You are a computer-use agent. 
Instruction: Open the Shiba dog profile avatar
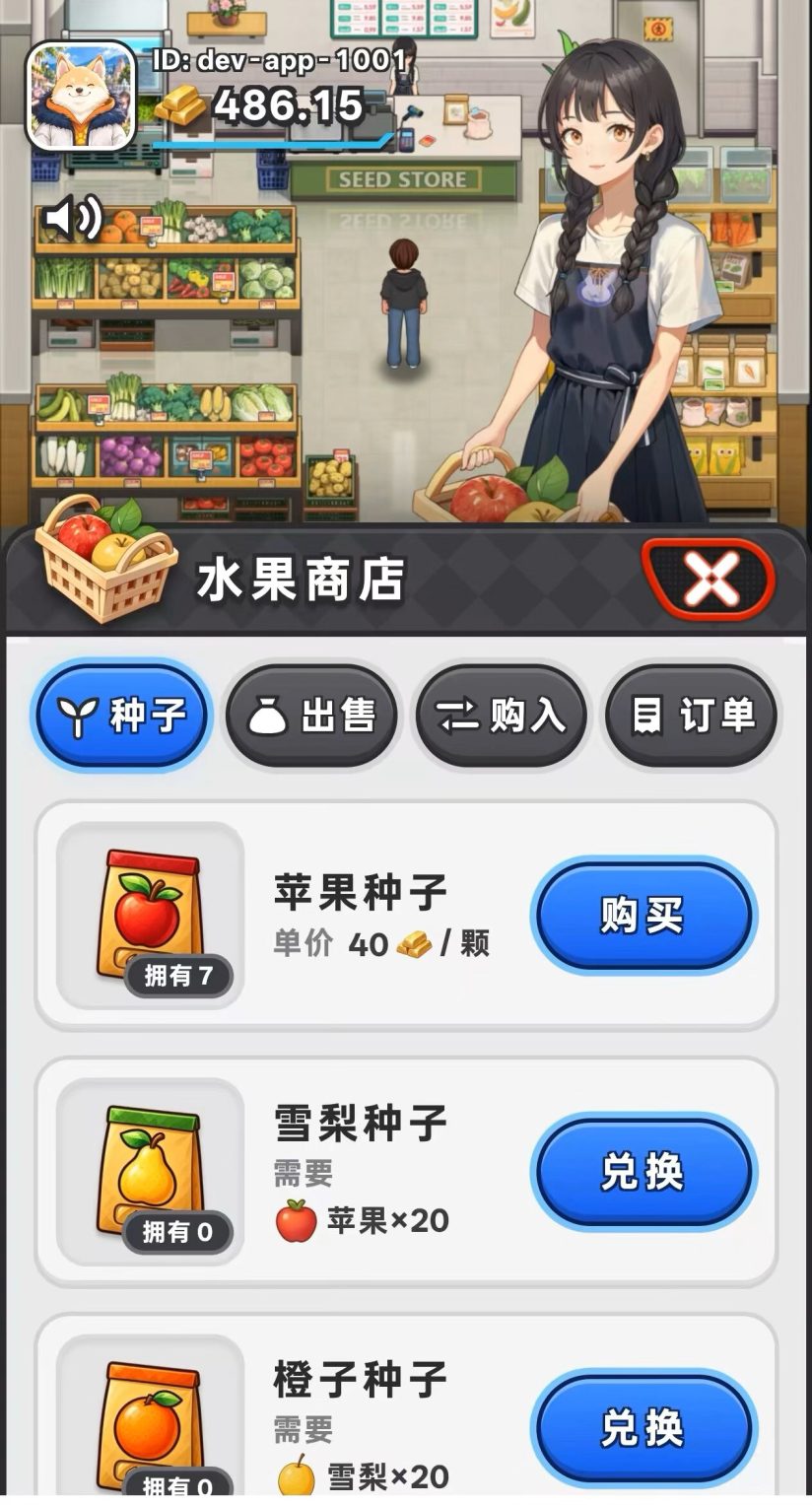pyautogui.click(x=81, y=96)
